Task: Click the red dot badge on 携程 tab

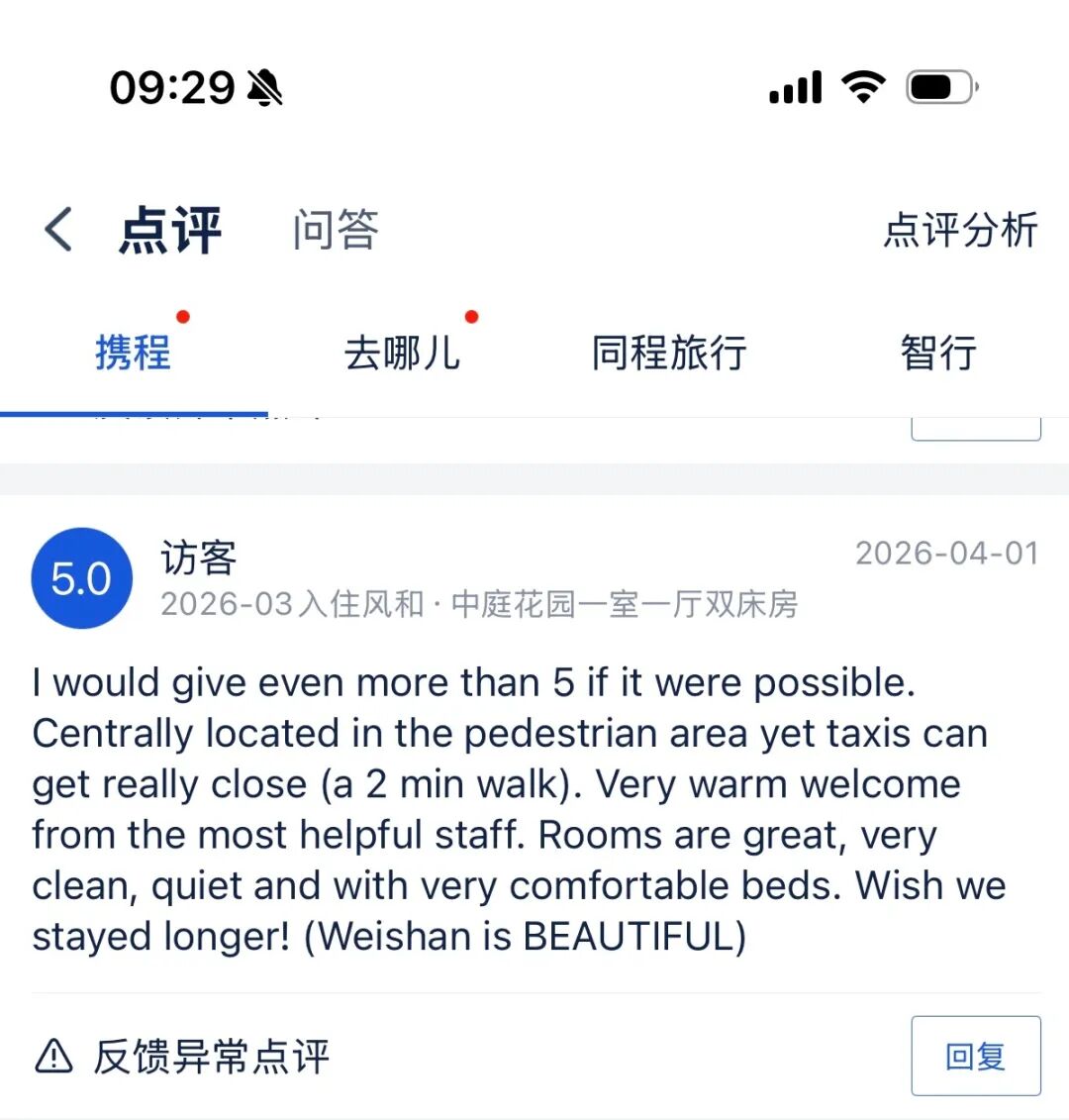Action: tap(184, 317)
